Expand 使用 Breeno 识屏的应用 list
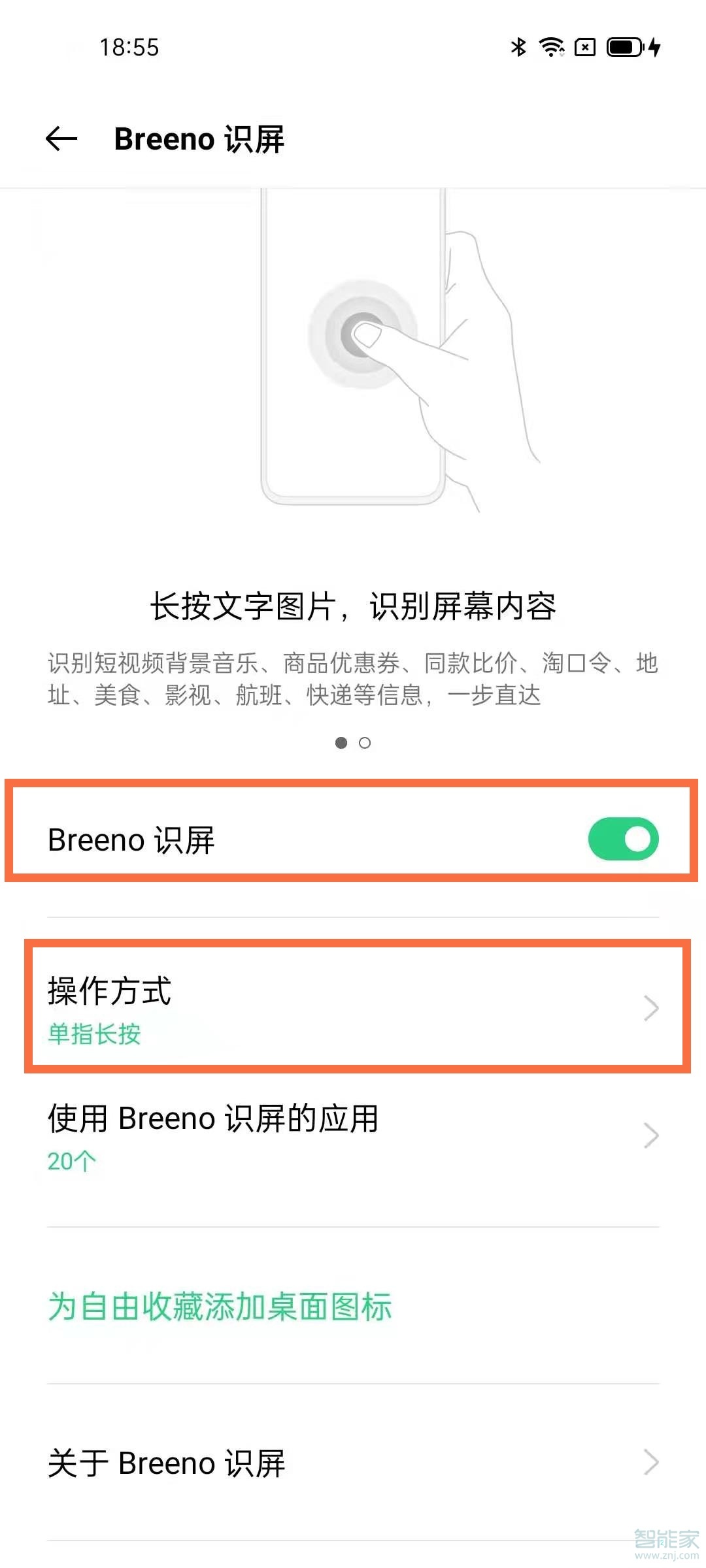Screen dimensions: 706x1568 (353, 1134)
